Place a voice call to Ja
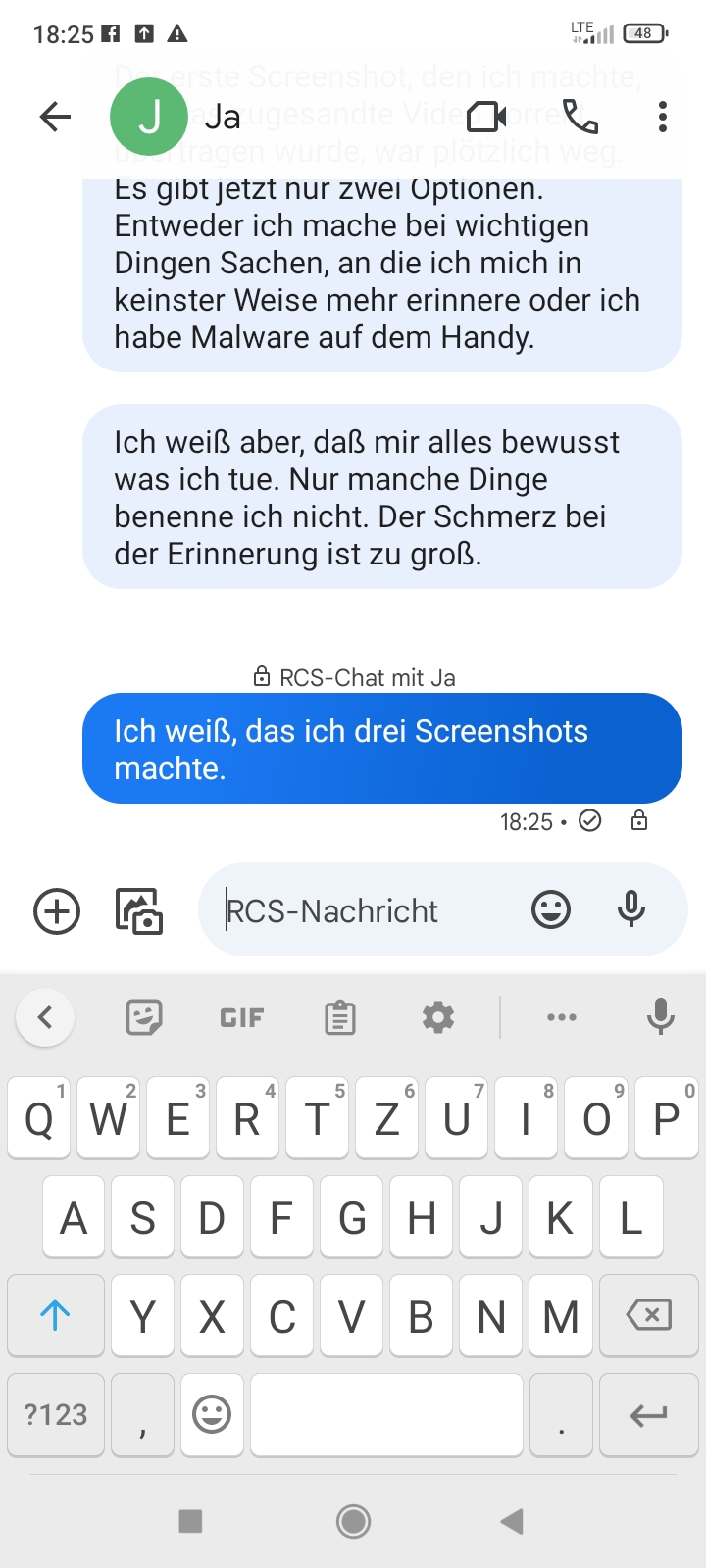706x1568 pixels. [x=580, y=117]
